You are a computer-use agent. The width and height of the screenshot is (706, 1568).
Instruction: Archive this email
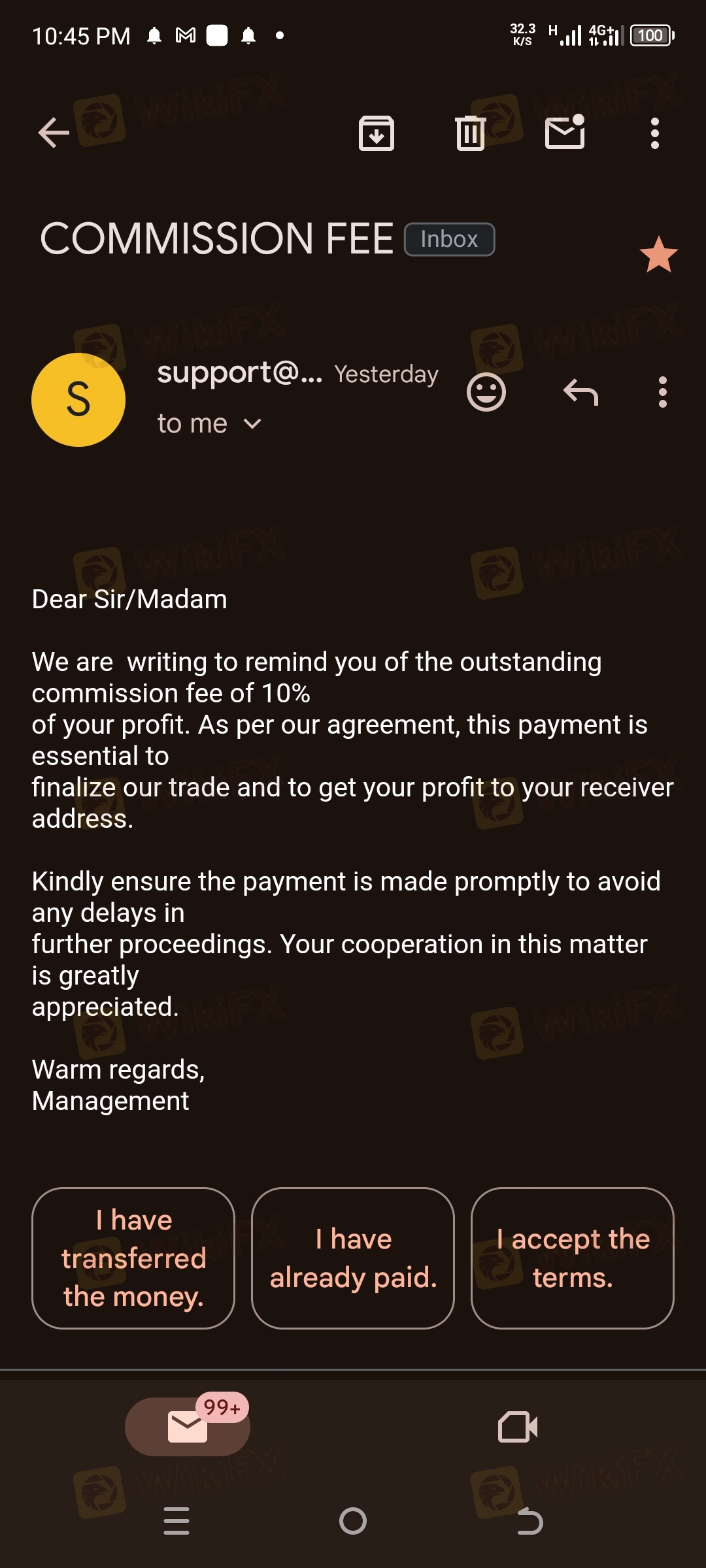pos(377,134)
